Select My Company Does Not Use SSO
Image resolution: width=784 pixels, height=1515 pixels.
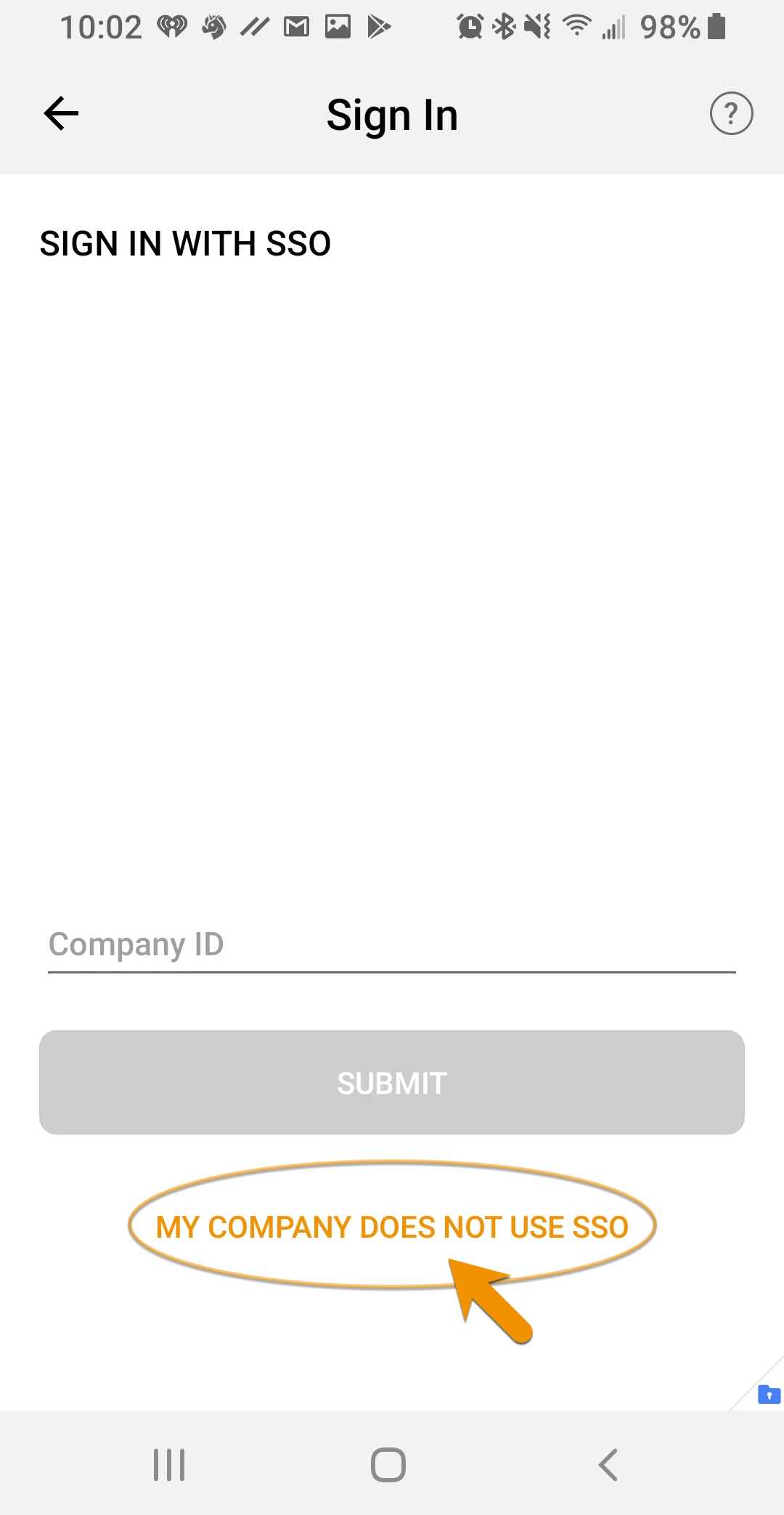392,1227
